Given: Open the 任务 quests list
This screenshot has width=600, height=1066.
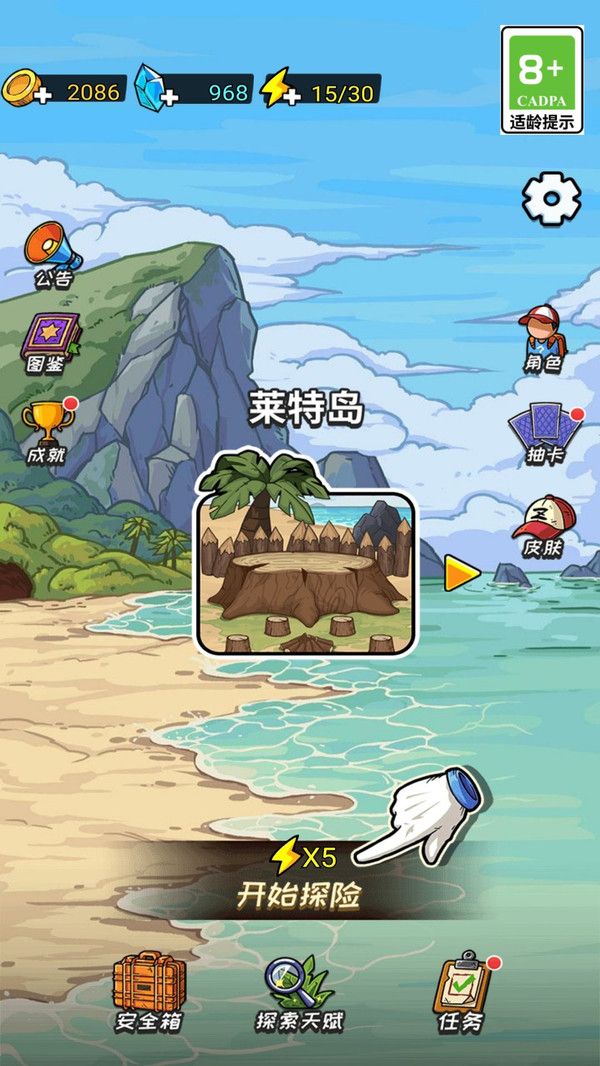Looking at the screenshot, I should pos(462,990).
